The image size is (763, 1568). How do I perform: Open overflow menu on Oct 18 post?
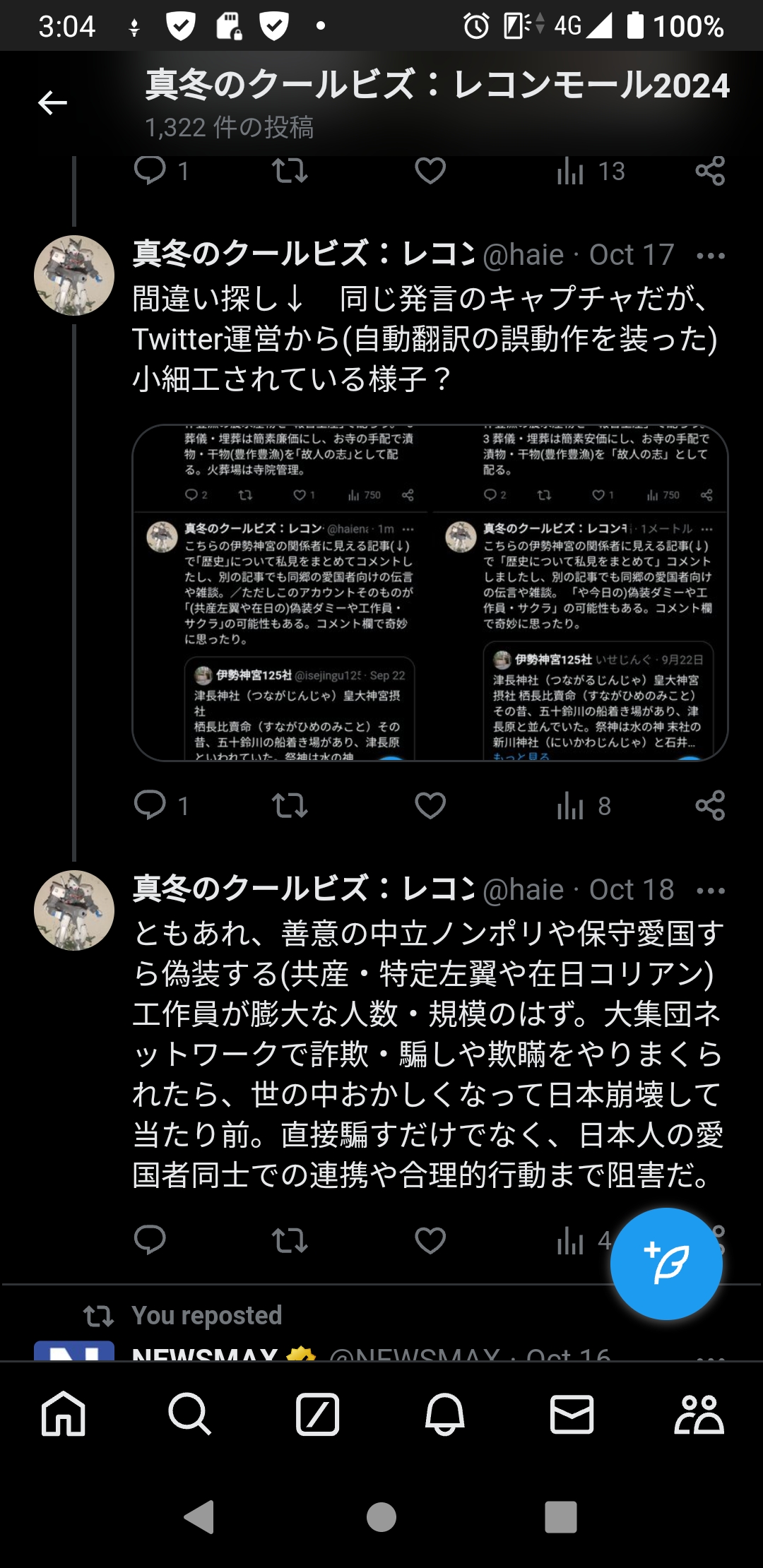point(710,891)
